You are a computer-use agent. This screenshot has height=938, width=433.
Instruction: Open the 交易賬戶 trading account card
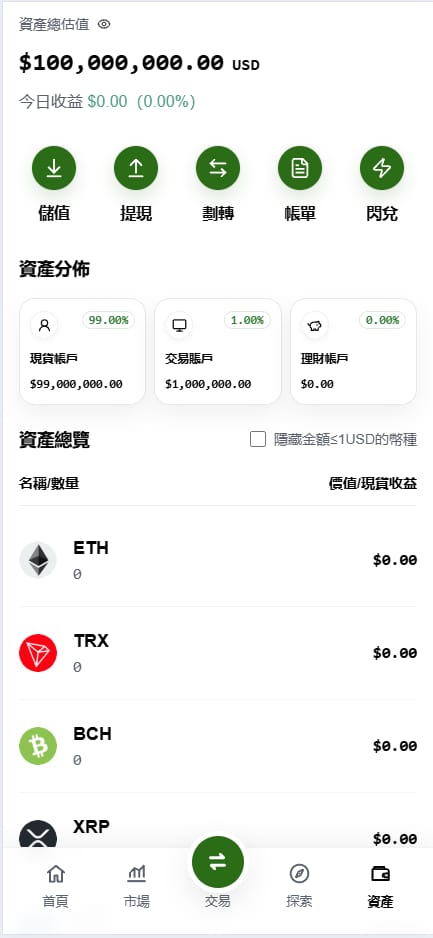click(218, 352)
